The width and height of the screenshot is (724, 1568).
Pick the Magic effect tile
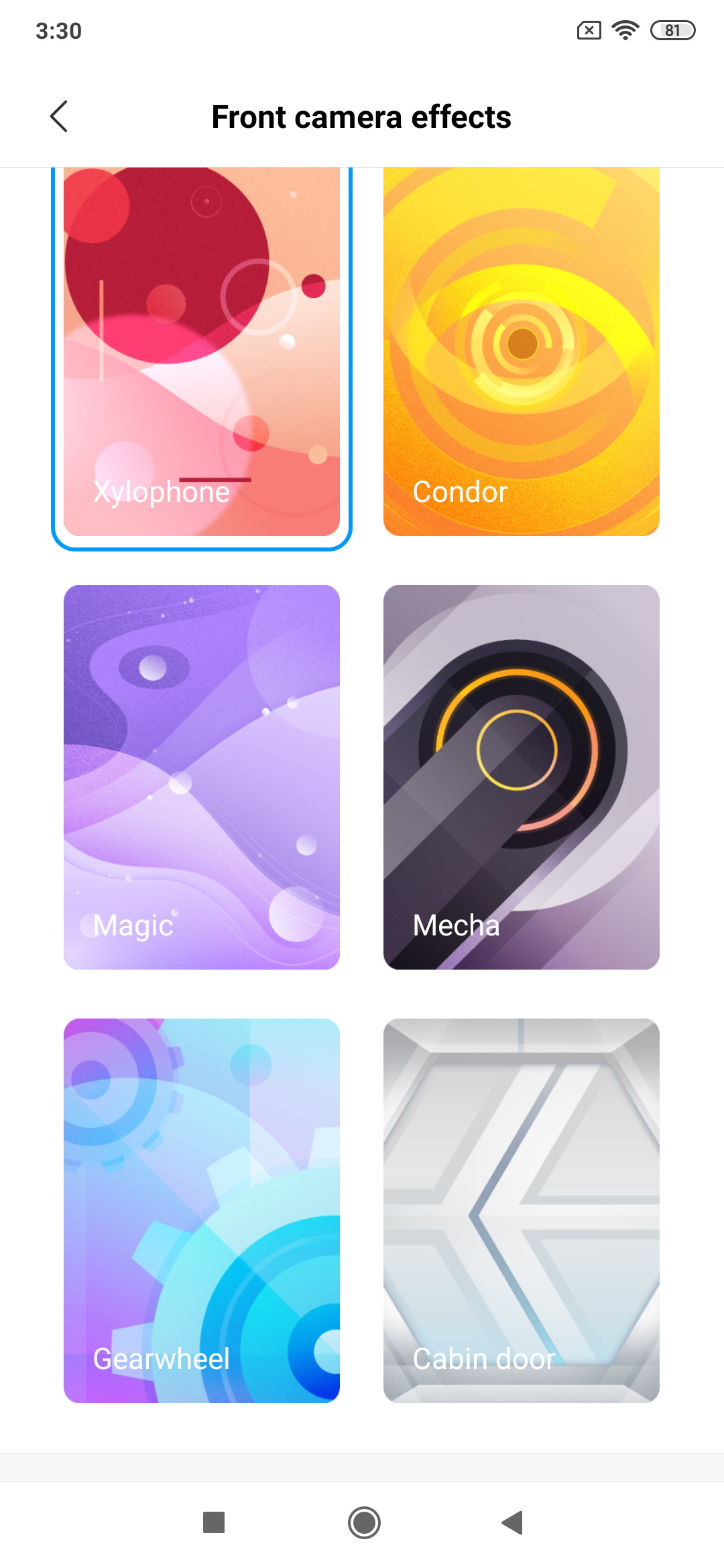[202, 777]
